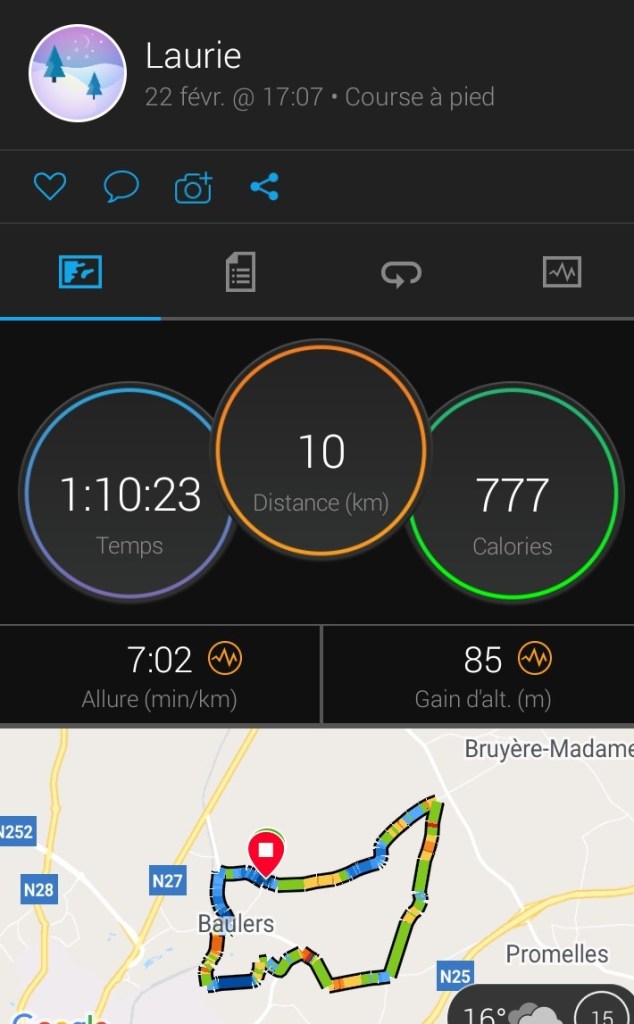The image size is (634, 1024).
Task: Switch to the laps tab
Action: coord(401,272)
